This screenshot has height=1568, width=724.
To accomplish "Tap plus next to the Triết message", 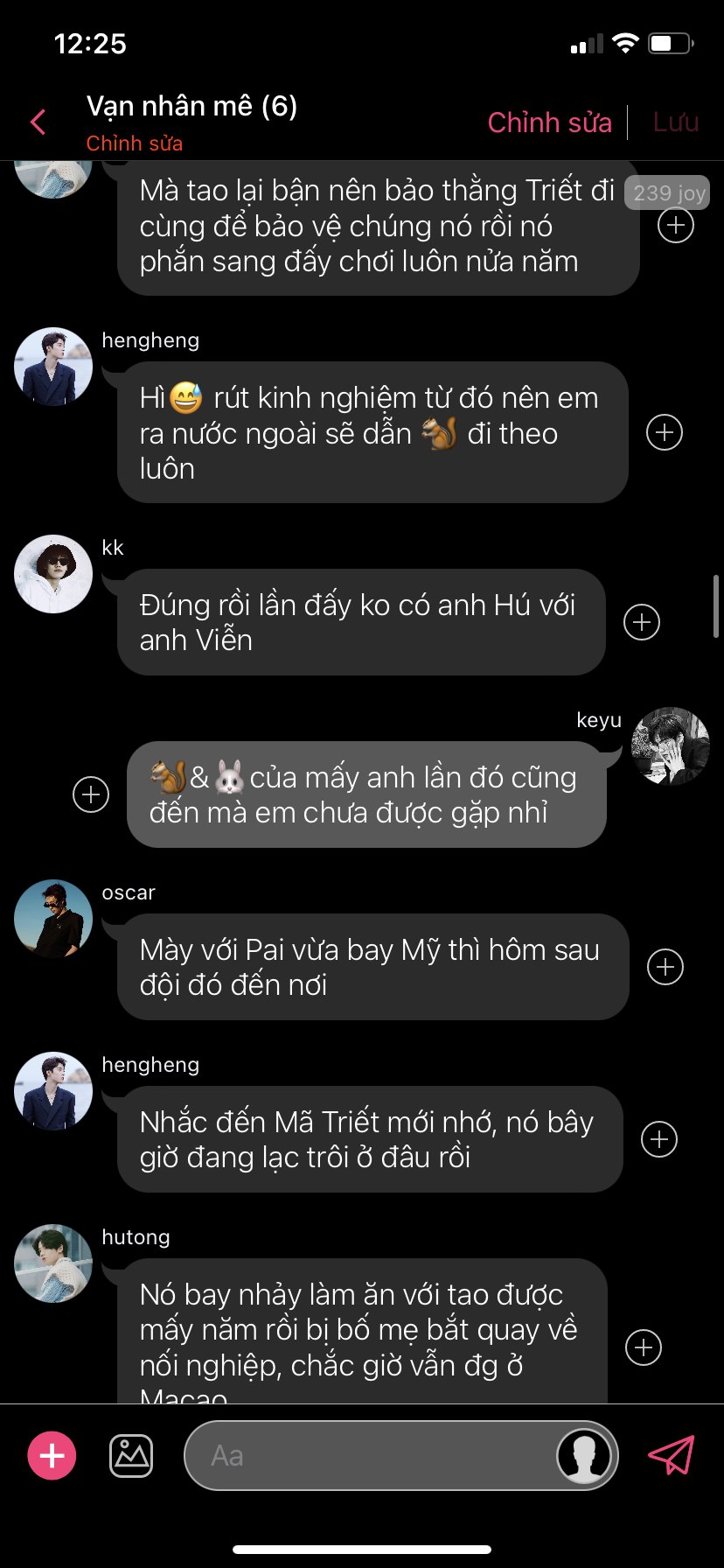I will tap(676, 226).
